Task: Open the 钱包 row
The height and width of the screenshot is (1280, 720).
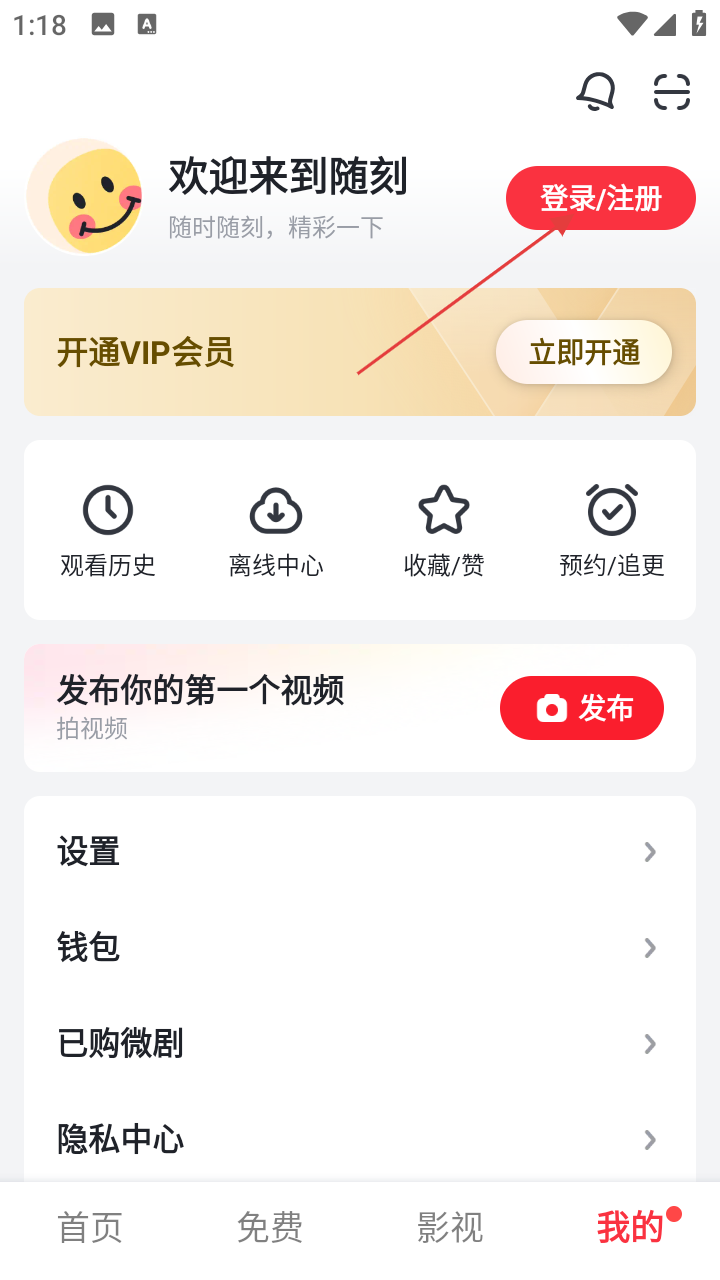Action: pyautogui.click(x=360, y=947)
